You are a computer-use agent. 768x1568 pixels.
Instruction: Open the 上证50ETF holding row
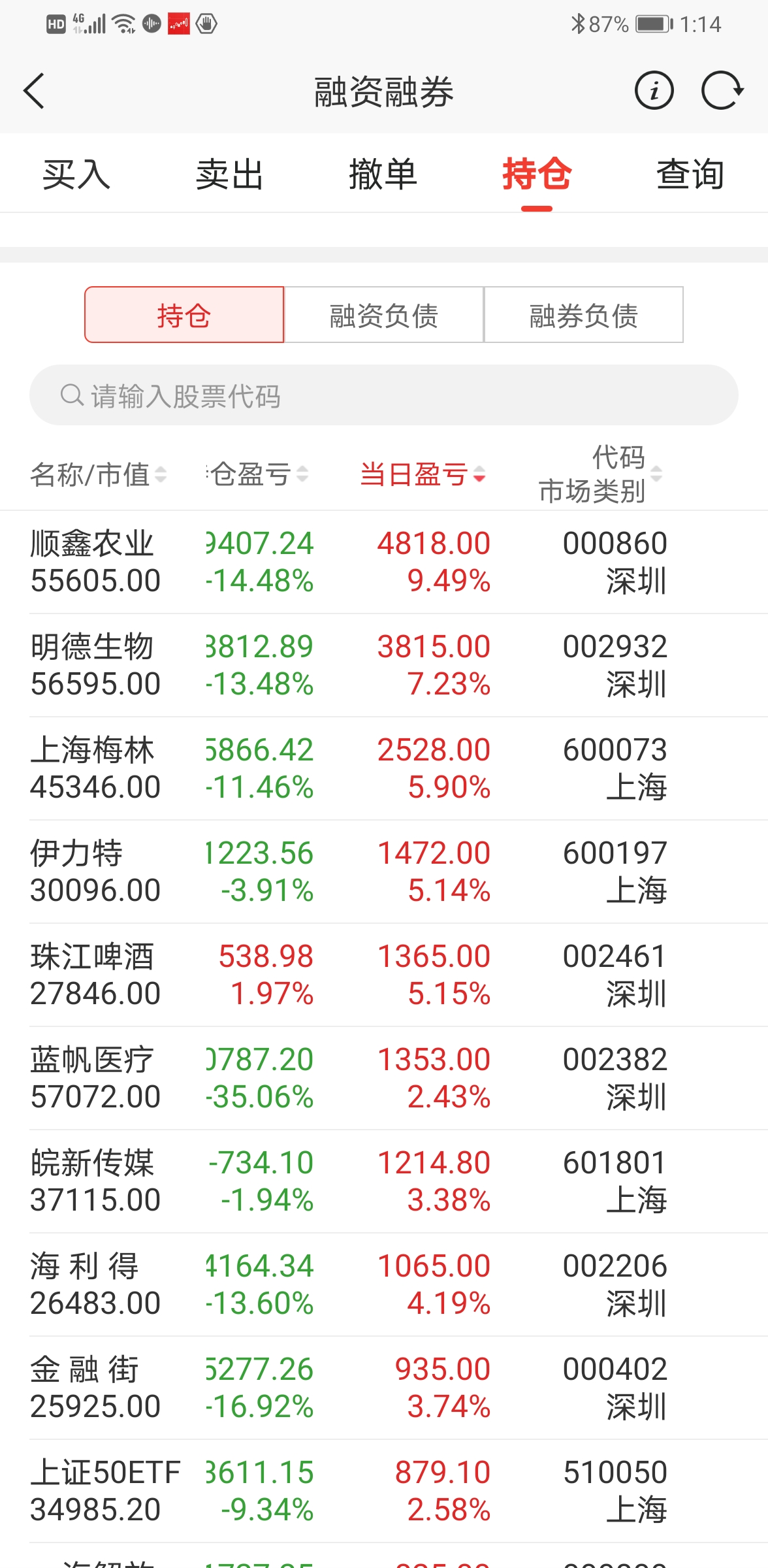click(x=384, y=1491)
